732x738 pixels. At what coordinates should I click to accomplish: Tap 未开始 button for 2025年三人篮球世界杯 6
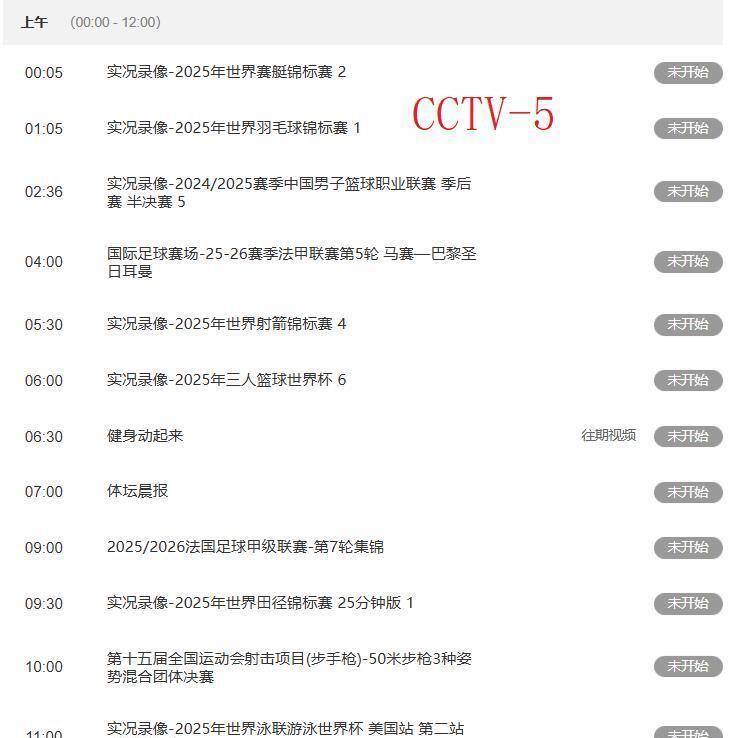coord(688,380)
